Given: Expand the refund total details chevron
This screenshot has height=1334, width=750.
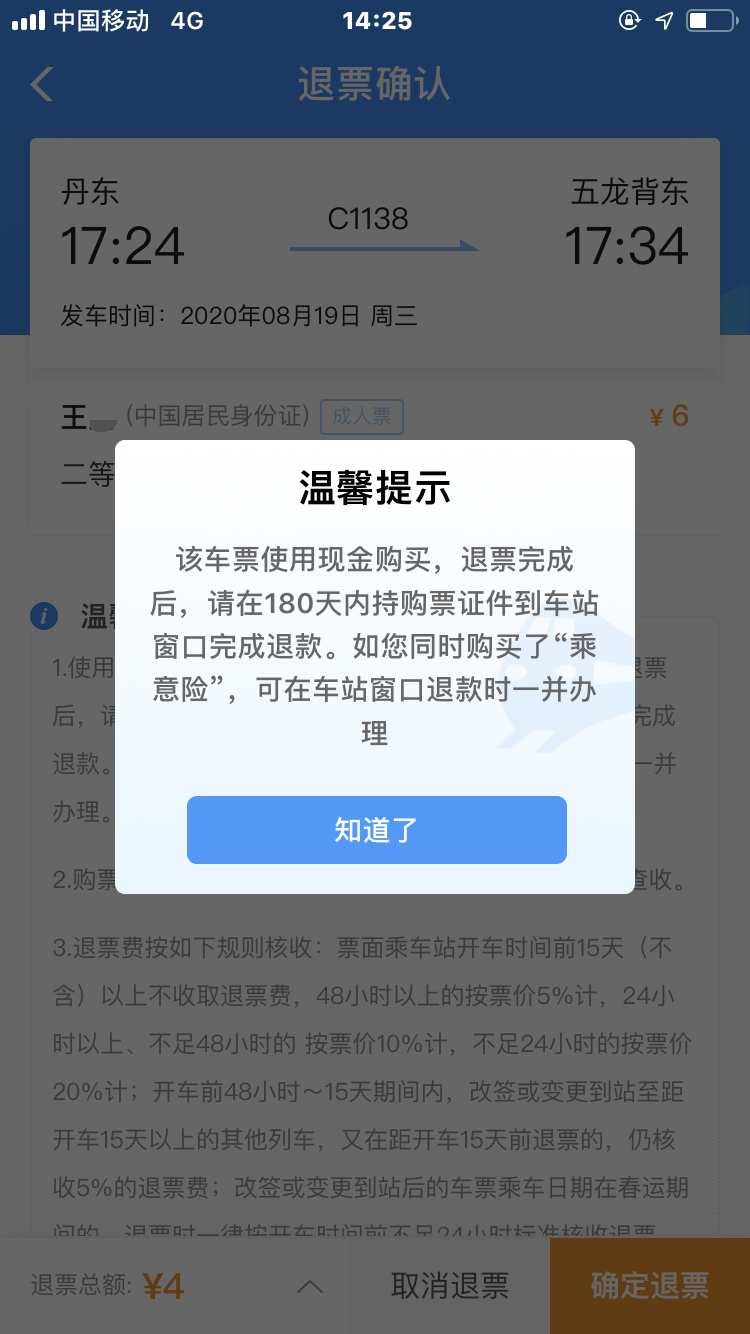Looking at the screenshot, I should pos(310,1286).
